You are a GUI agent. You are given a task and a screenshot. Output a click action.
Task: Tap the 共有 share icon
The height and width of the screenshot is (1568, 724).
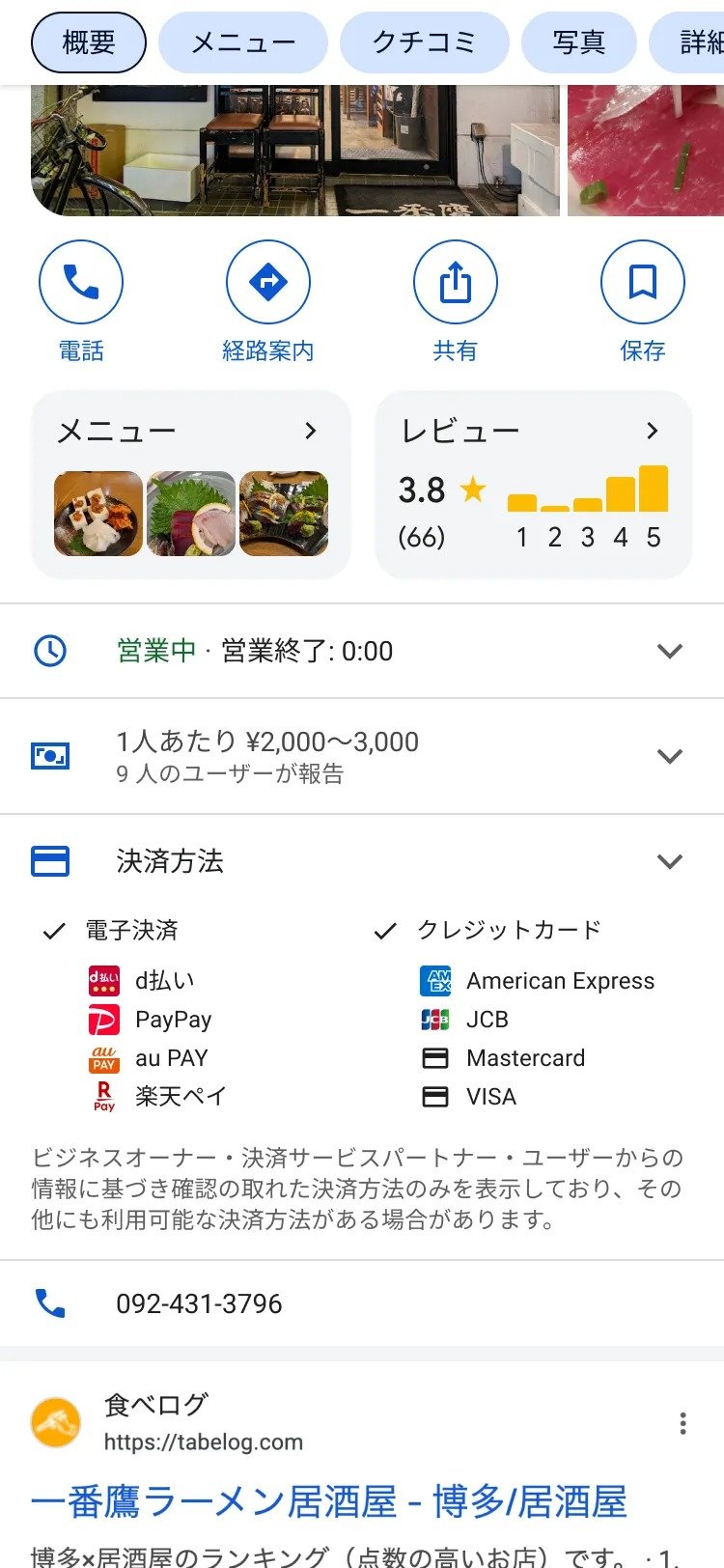click(x=456, y=281)
